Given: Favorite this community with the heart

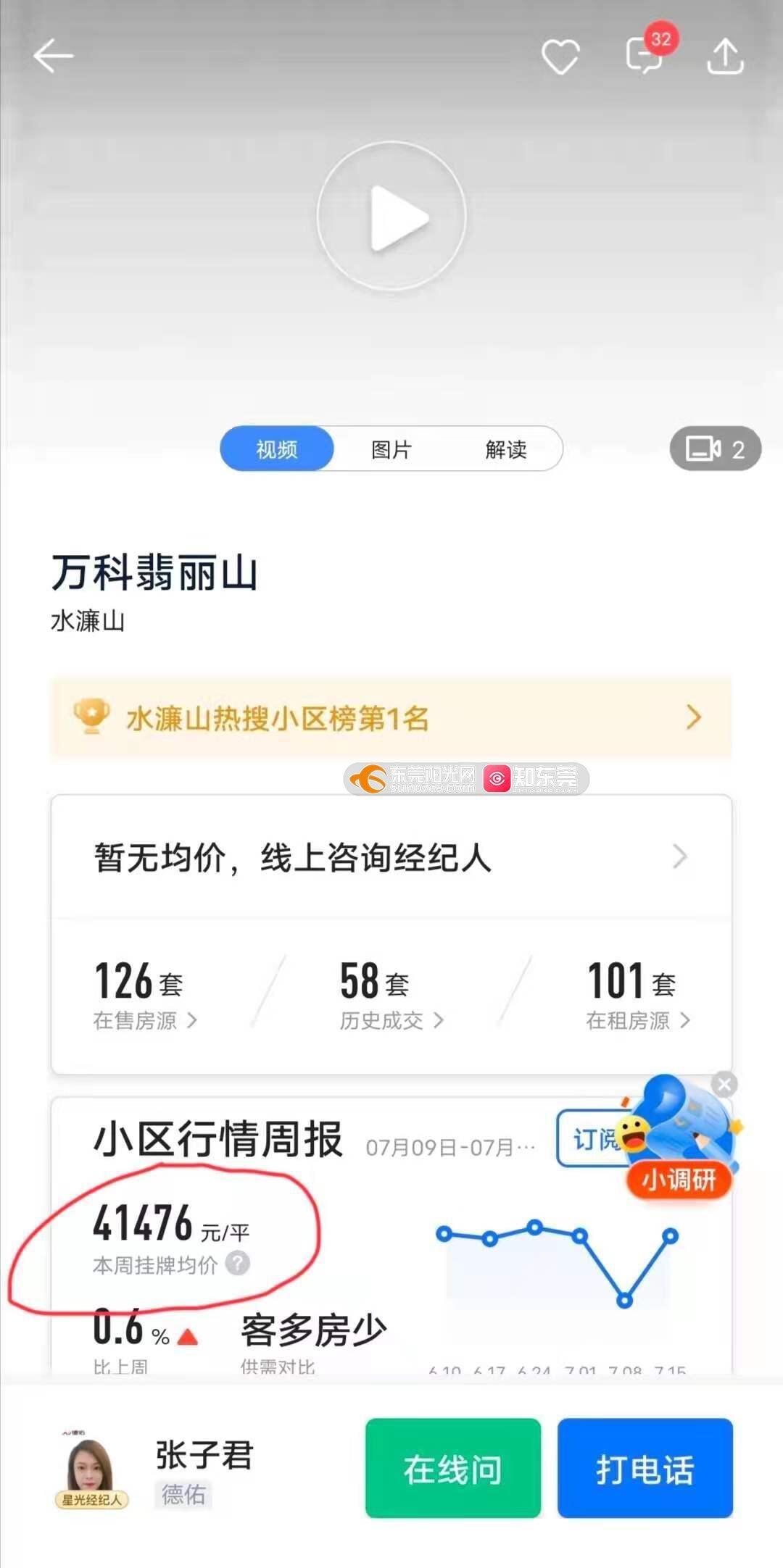Looking at the screenshot, I should click(560, 57).
